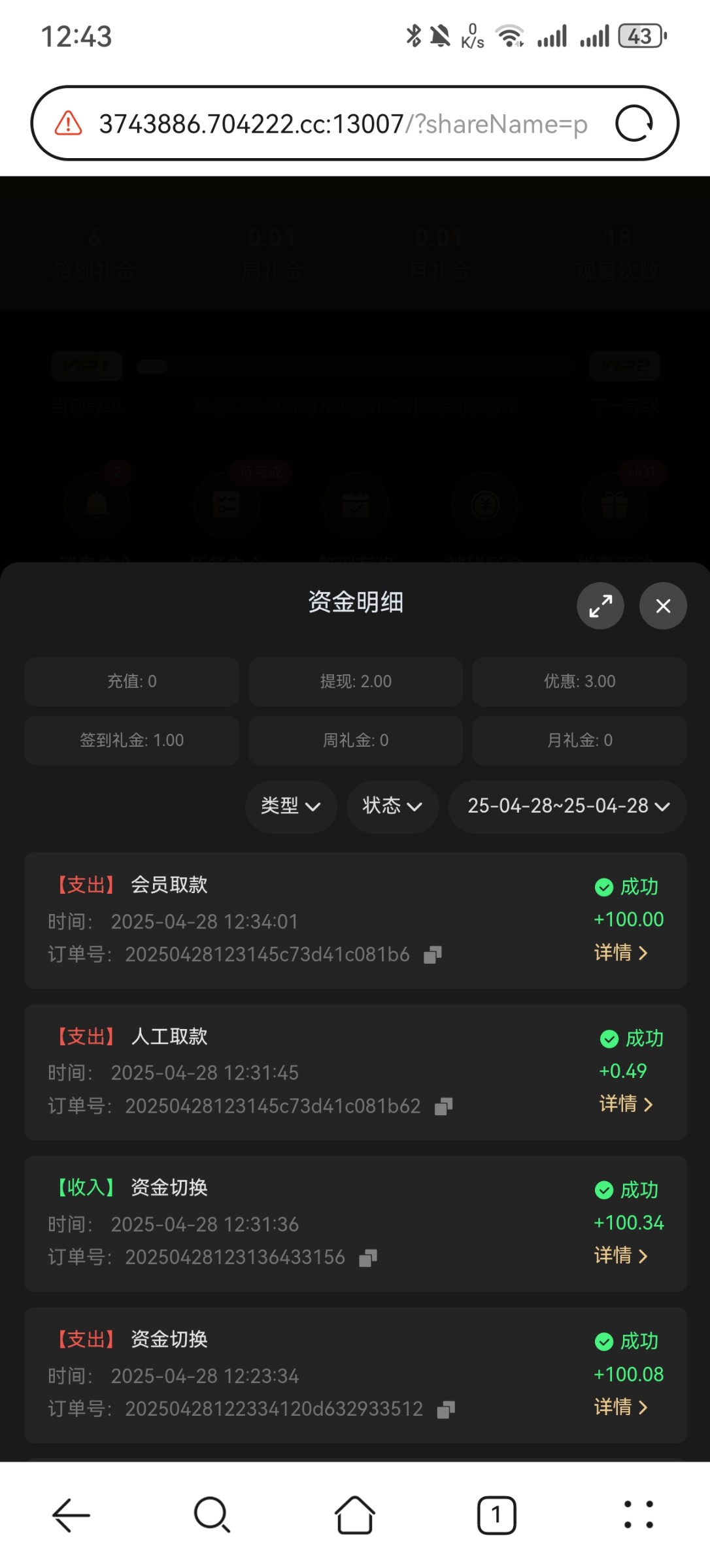Screen dimensions: 710x1568
Task: Open the 状态 filter dropdown
Action: click(x=392, y=806)
